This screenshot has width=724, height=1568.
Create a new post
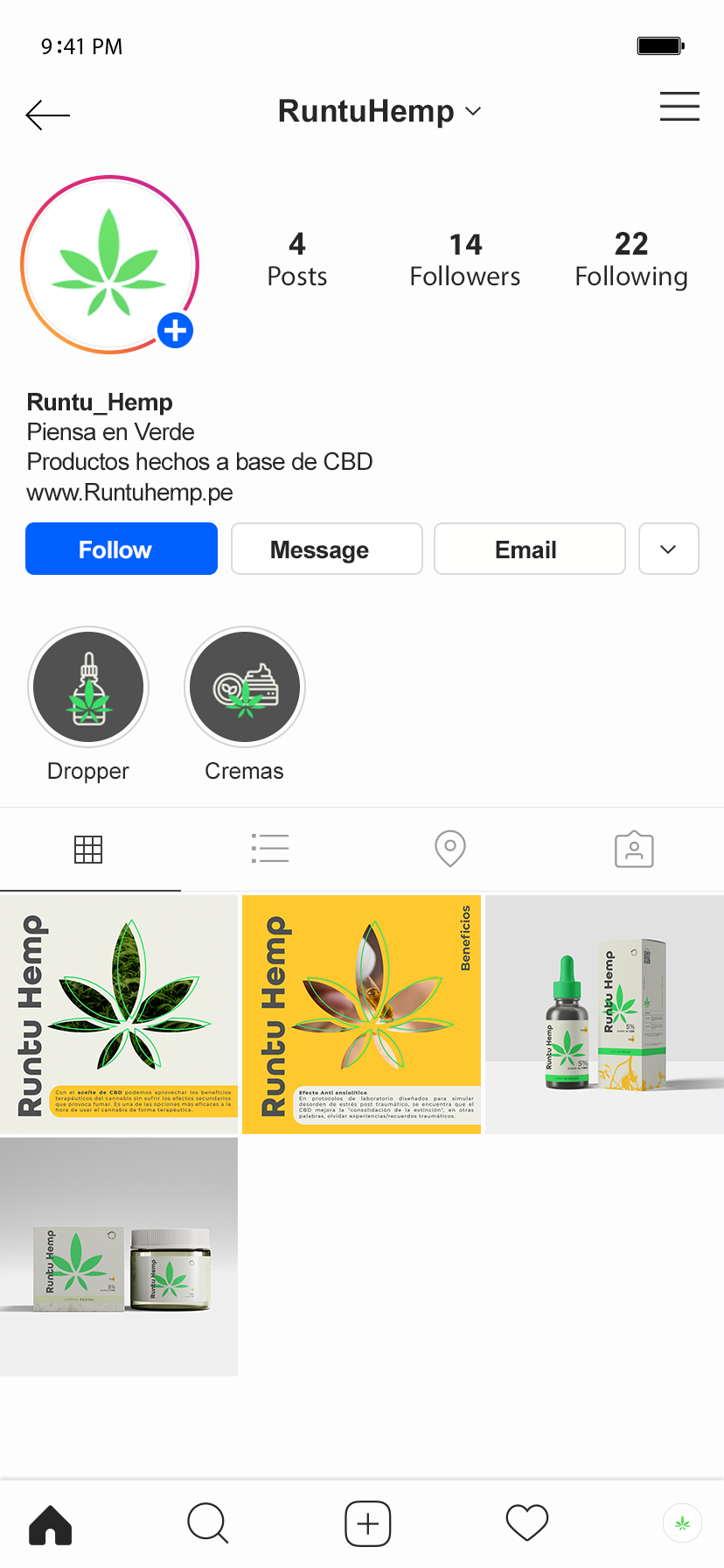coord(368,1524)
